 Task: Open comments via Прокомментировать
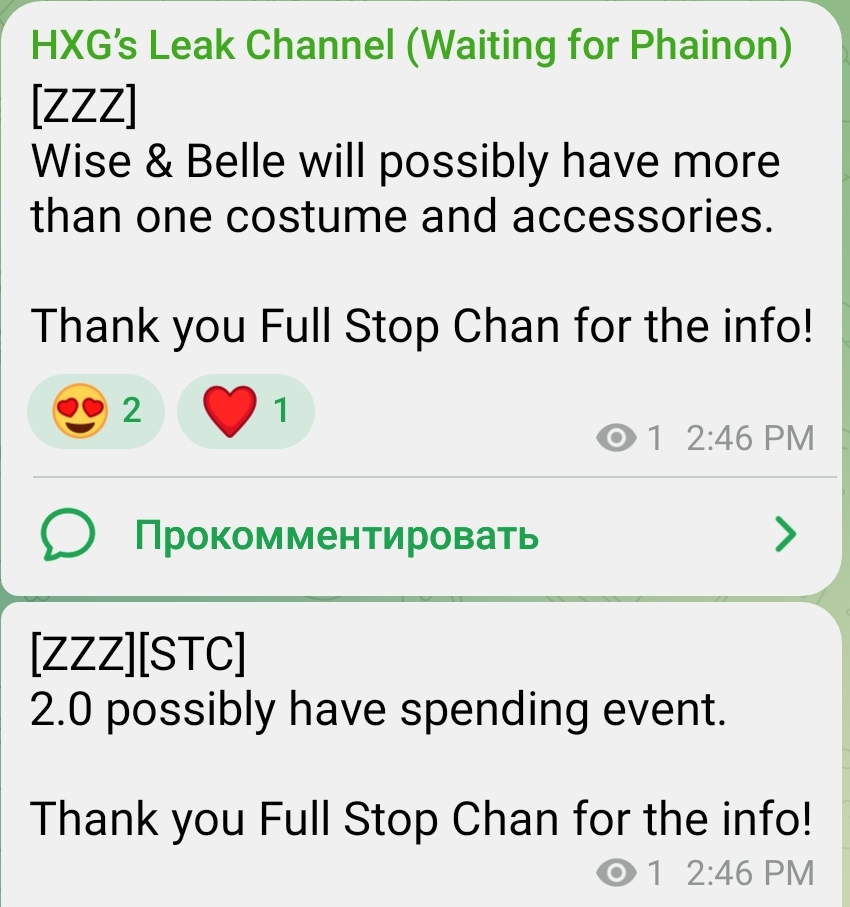tap(336, 537)
